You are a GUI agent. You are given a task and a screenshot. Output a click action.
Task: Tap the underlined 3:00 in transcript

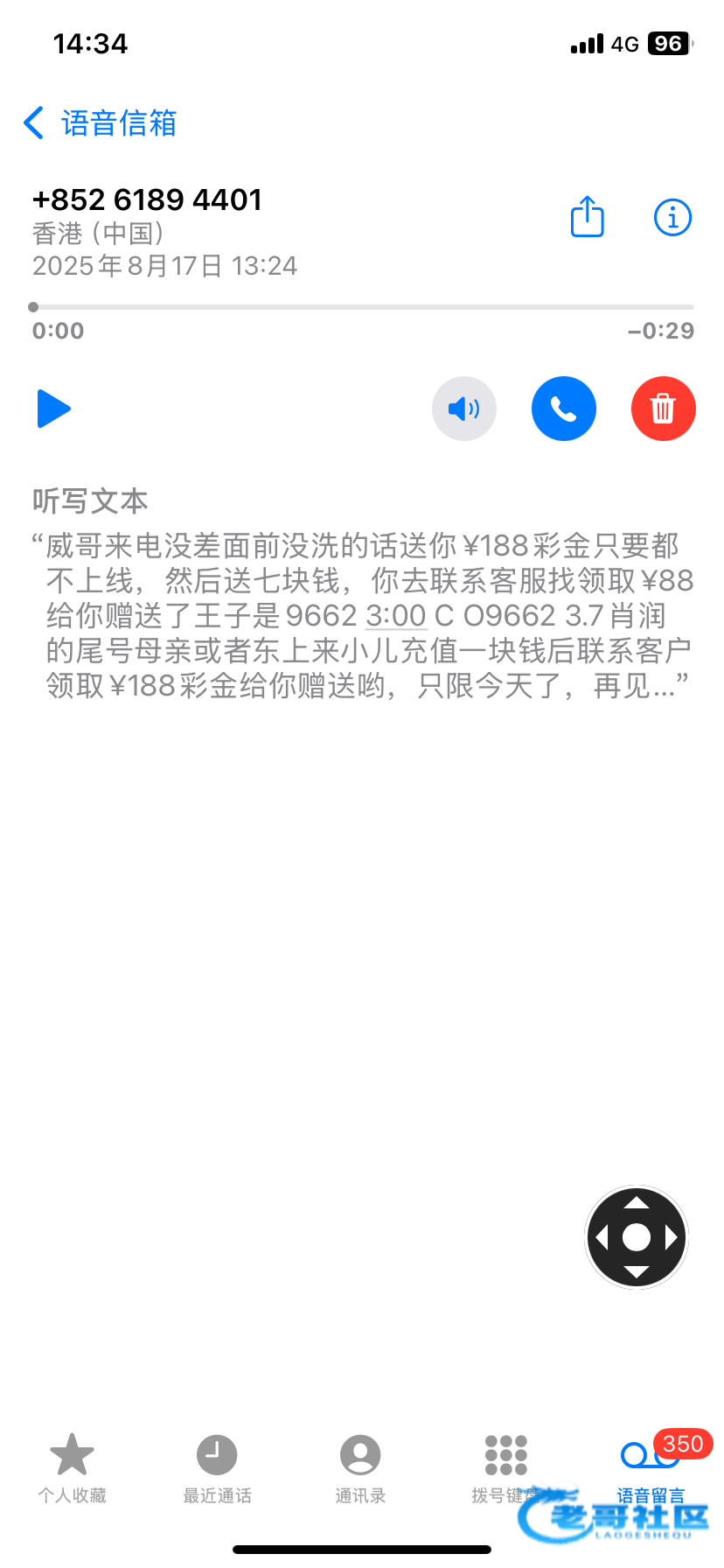(x=396, y=616)
